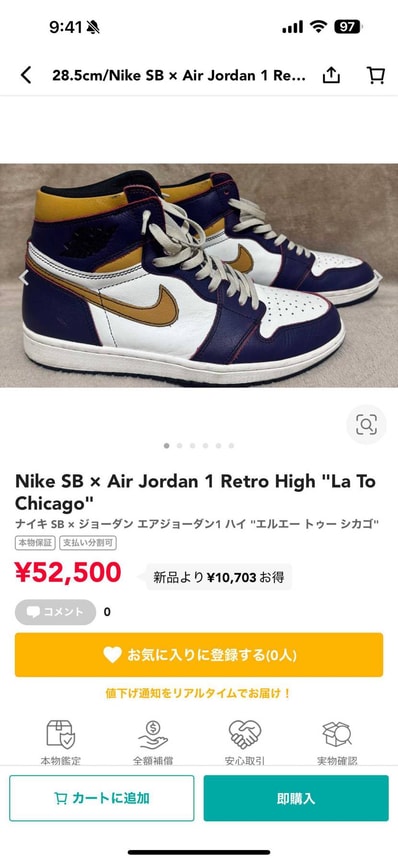398x862 pixels.
Task: Share this sneaker listing
Action: coord(331,75)
